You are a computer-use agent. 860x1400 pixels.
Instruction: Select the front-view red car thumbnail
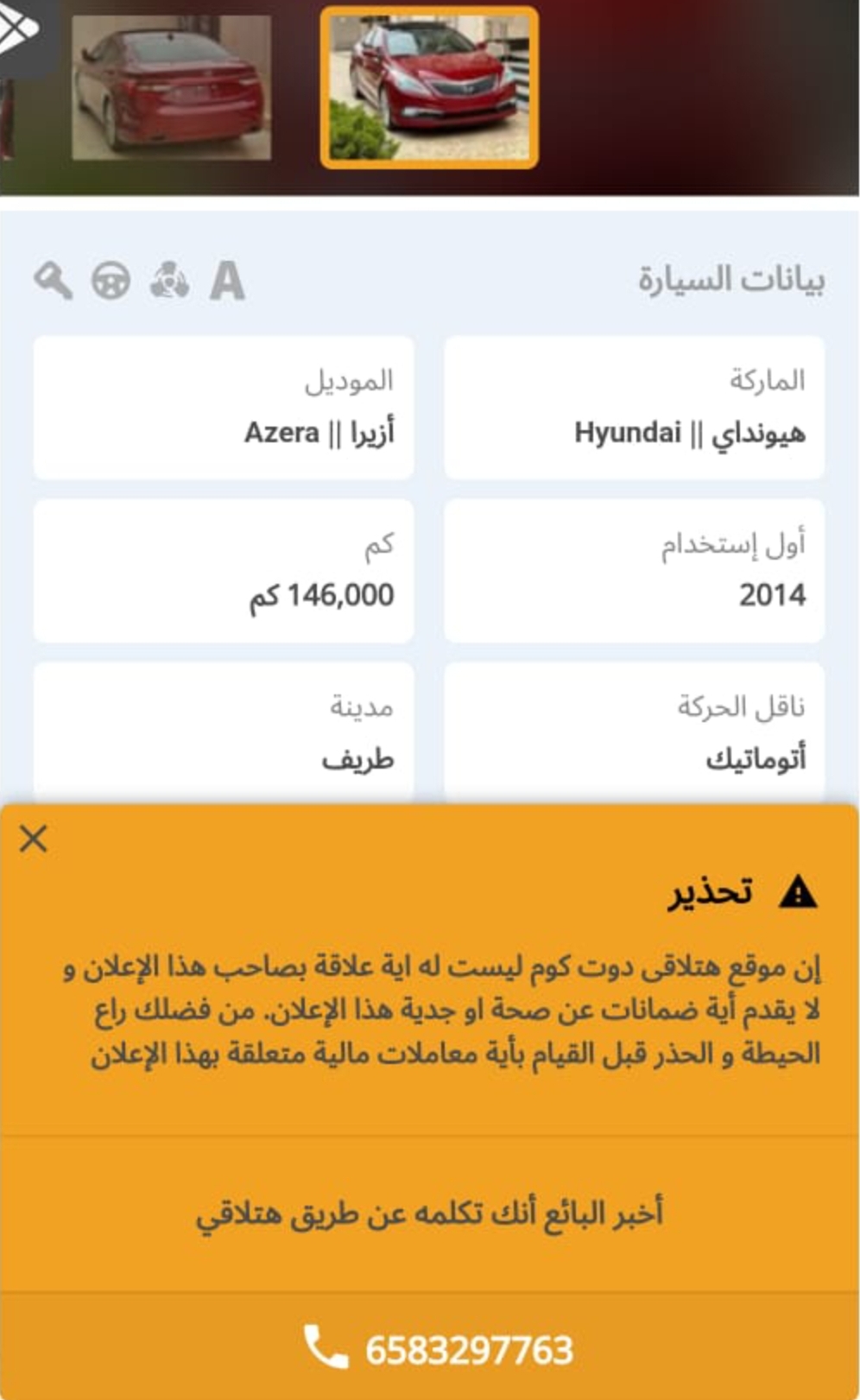429,87
